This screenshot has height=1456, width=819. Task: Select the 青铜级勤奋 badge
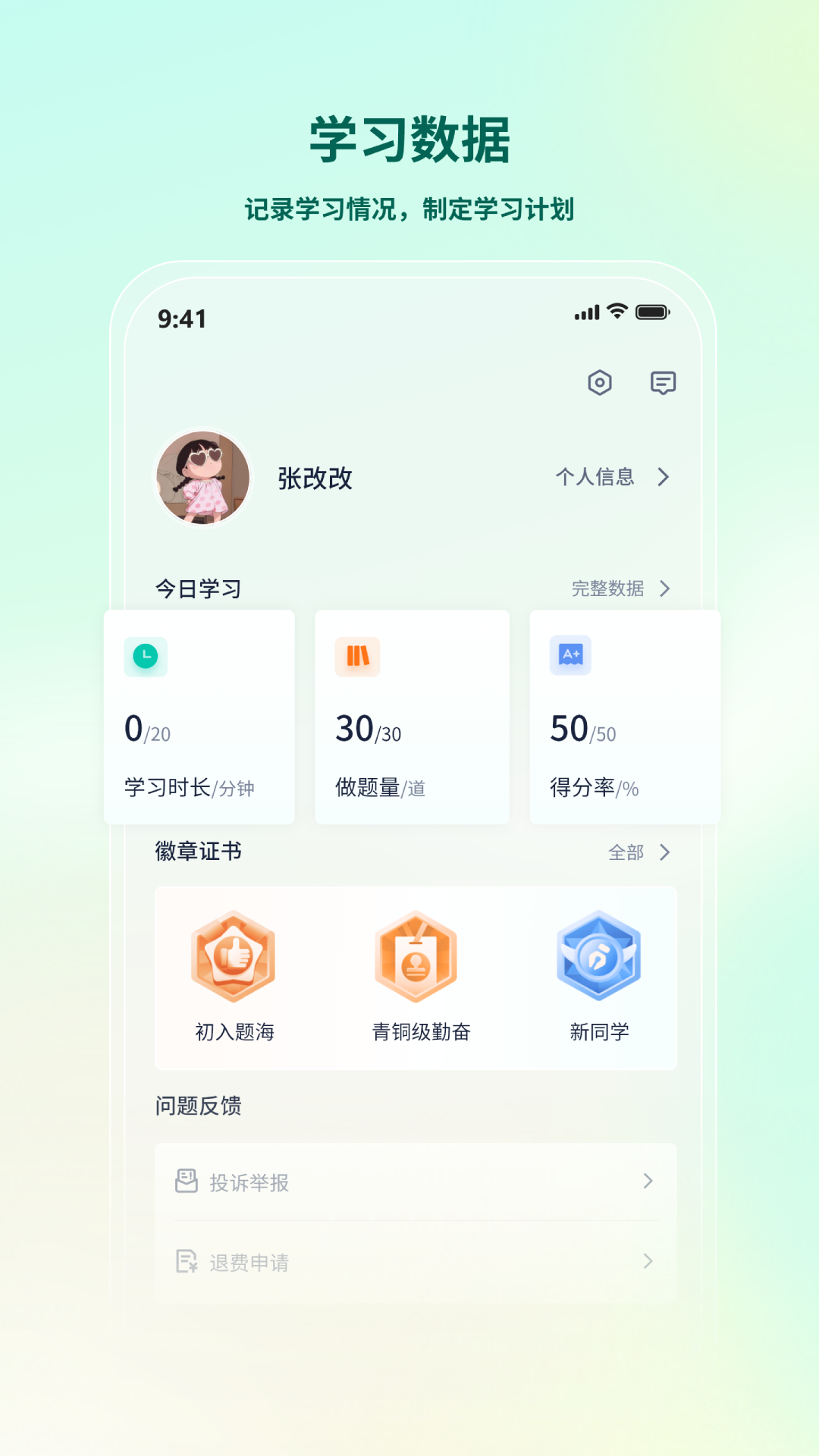(416, 955)
